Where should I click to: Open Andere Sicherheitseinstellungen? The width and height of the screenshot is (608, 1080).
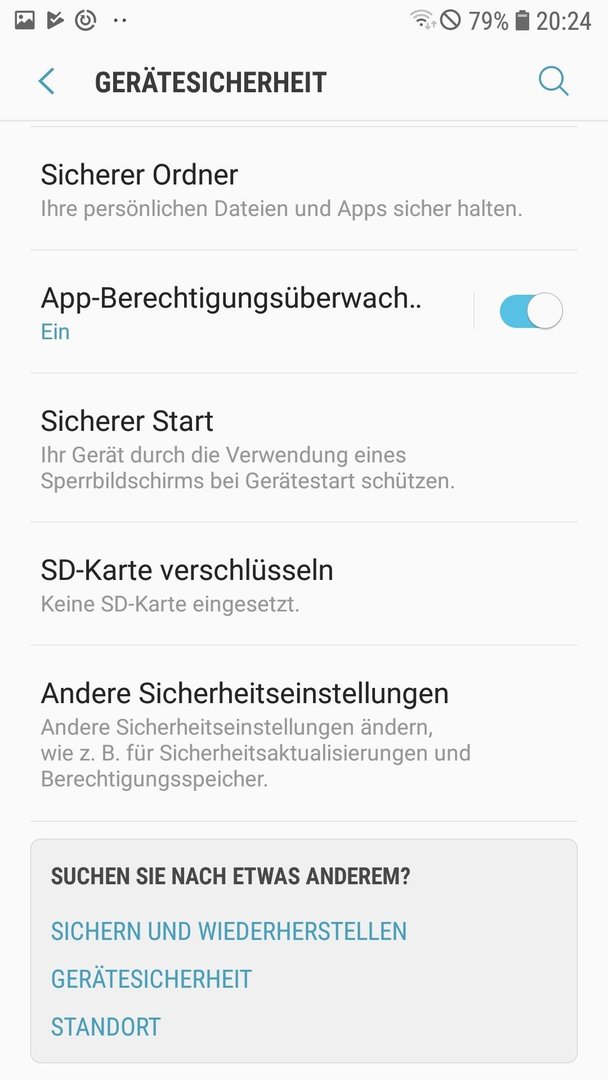tap(304, 734)
